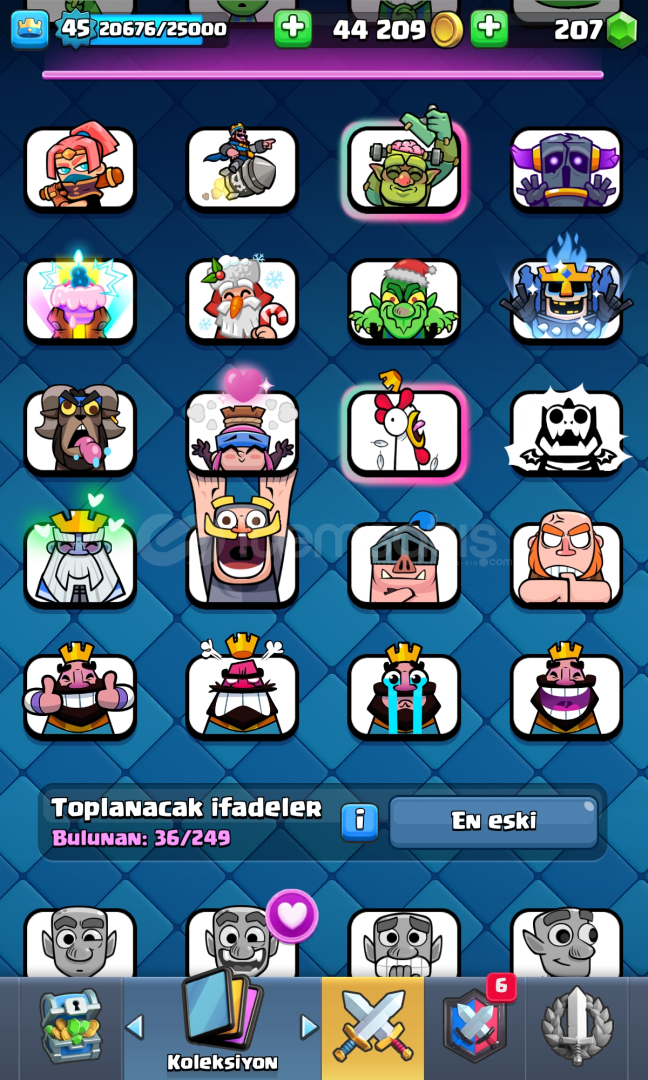Tap the green plus button beside the gold
The image size is (648, 1080).
[x=489, y=29]
